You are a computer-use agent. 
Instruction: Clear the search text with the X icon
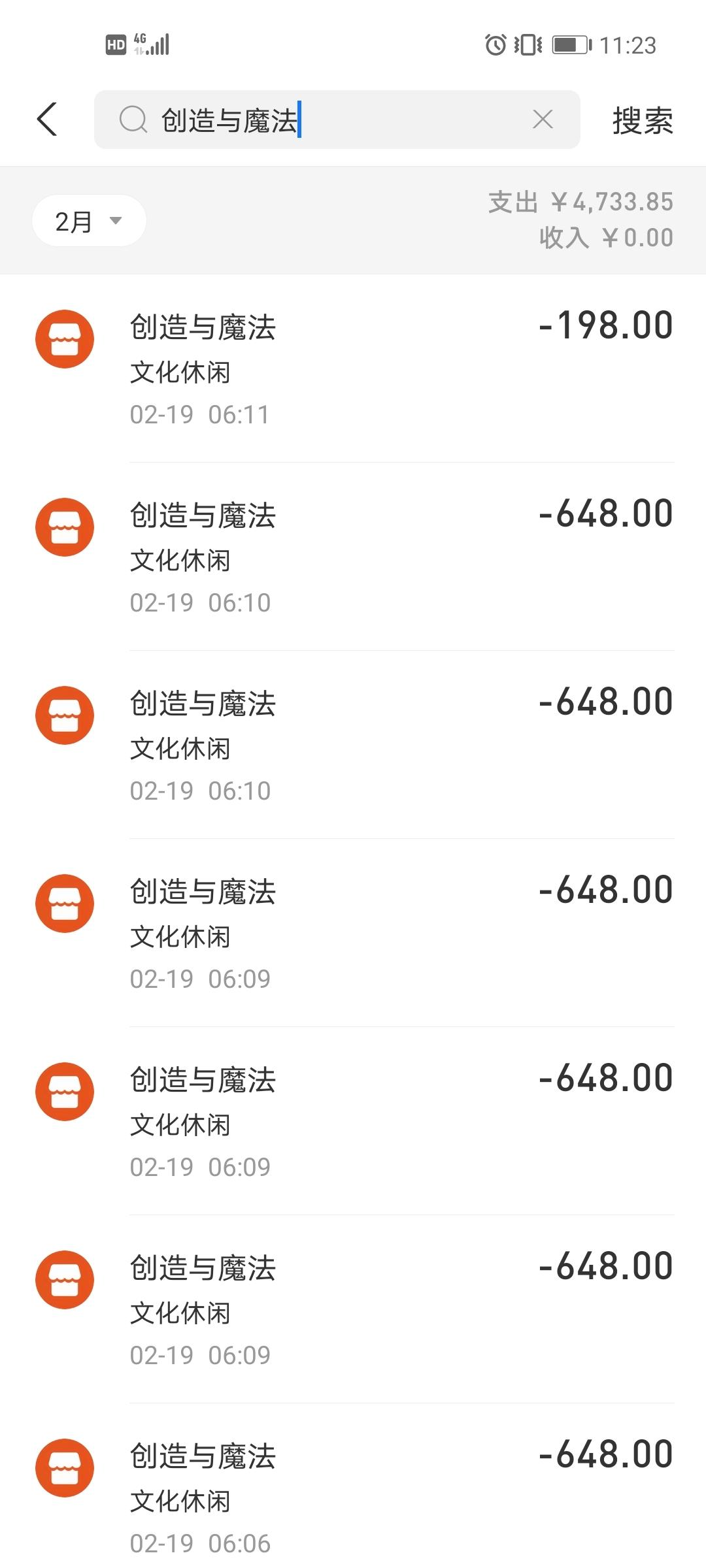pyautogui.click(x=543, y=120)
